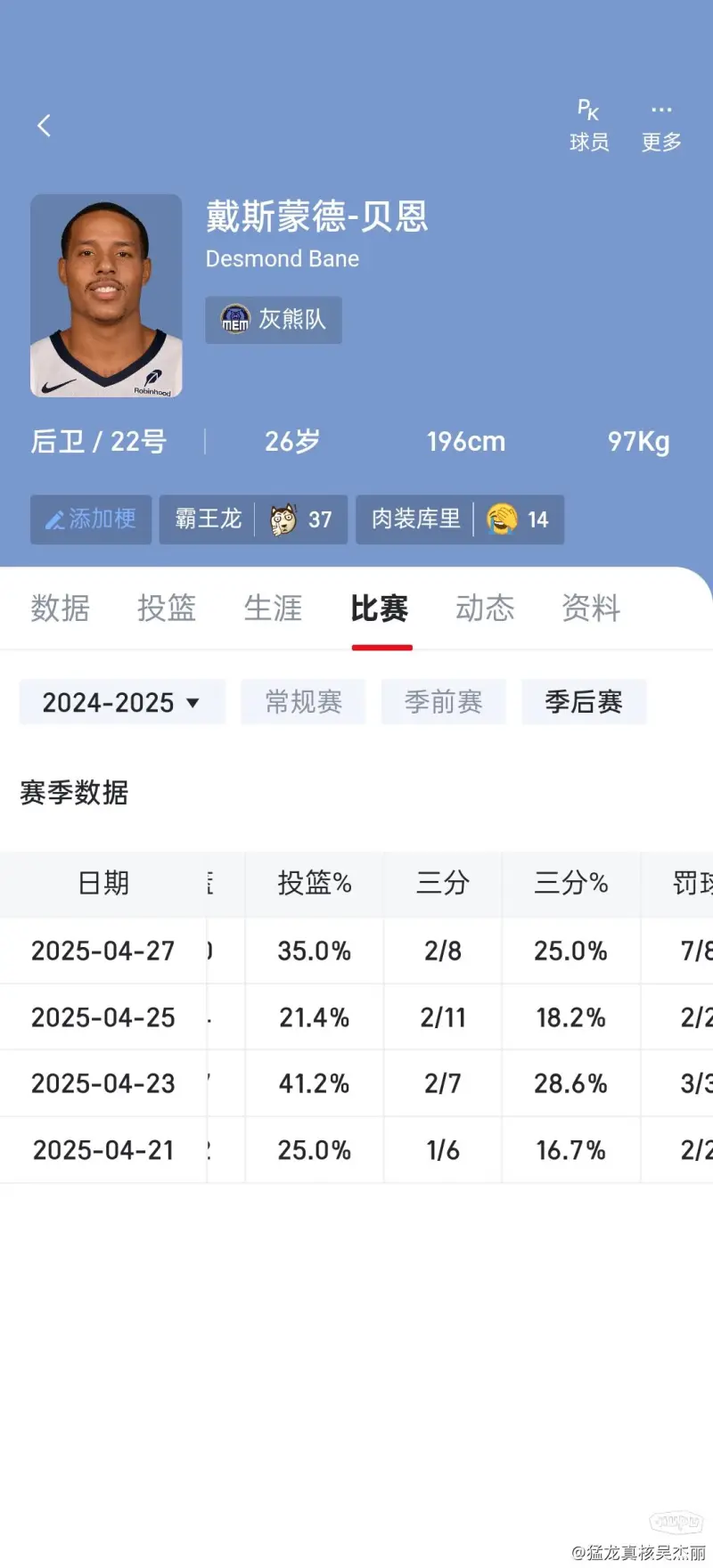Select the 季后赛 filter
The height and width of the screenshot is (1568, 713).
tap(584, 702)
